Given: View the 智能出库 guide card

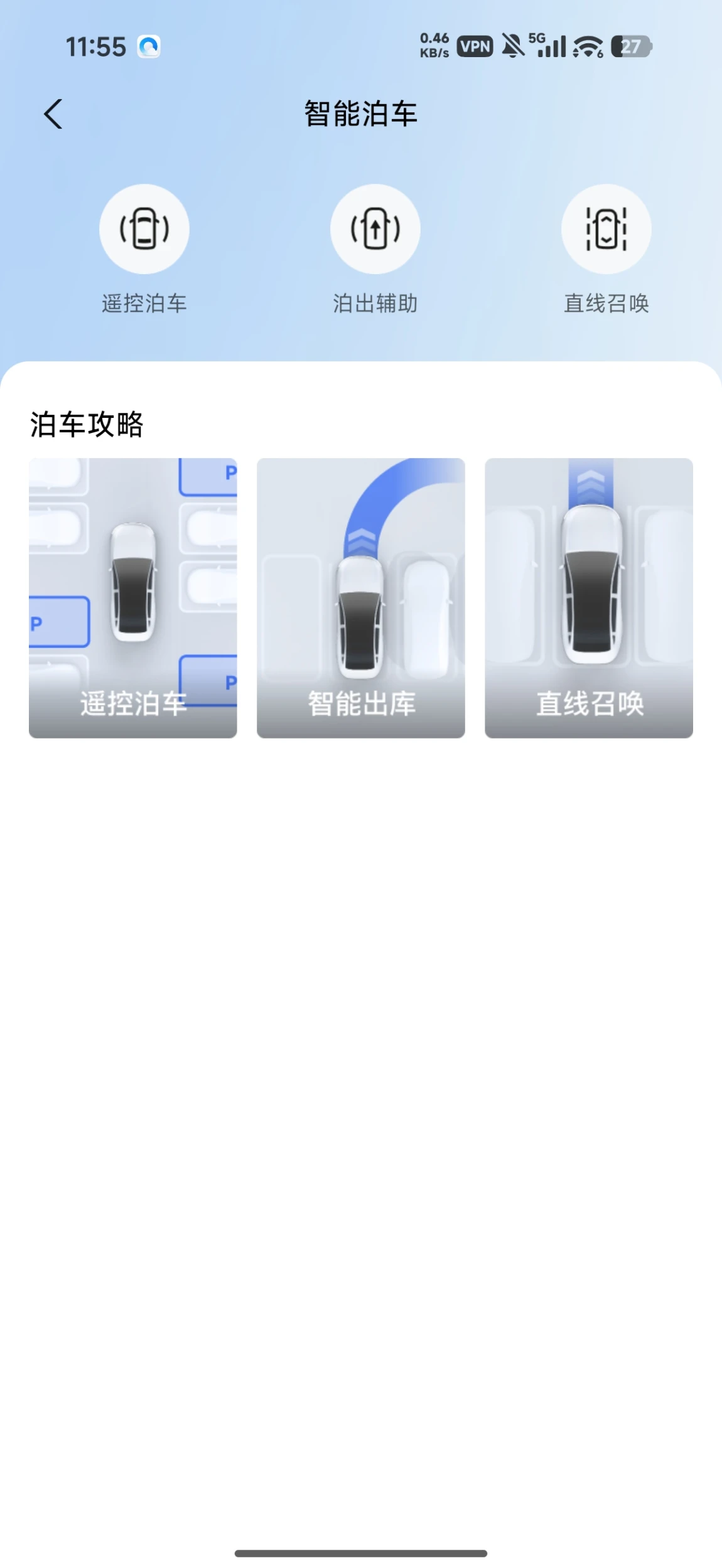Looking at the screenshot, I should (x=361, y=598).
